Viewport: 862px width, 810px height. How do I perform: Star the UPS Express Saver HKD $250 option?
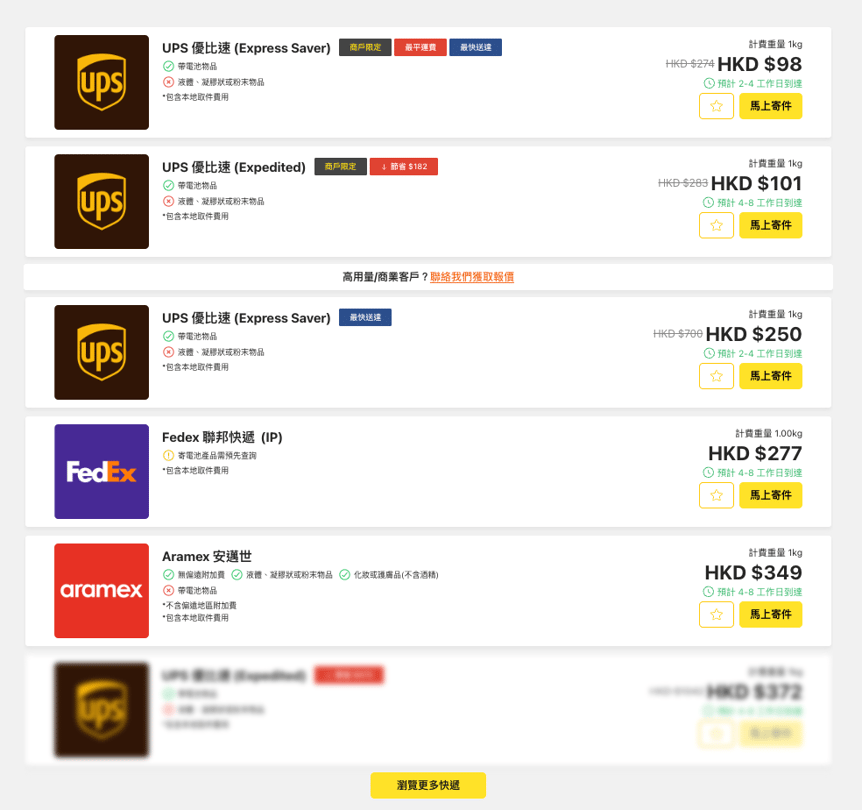716,376
